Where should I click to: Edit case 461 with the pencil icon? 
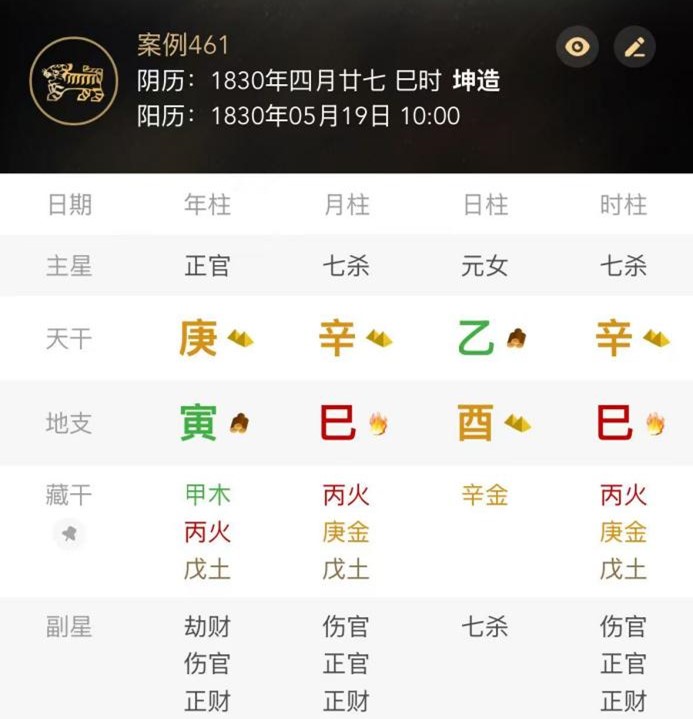coord(635,47)
